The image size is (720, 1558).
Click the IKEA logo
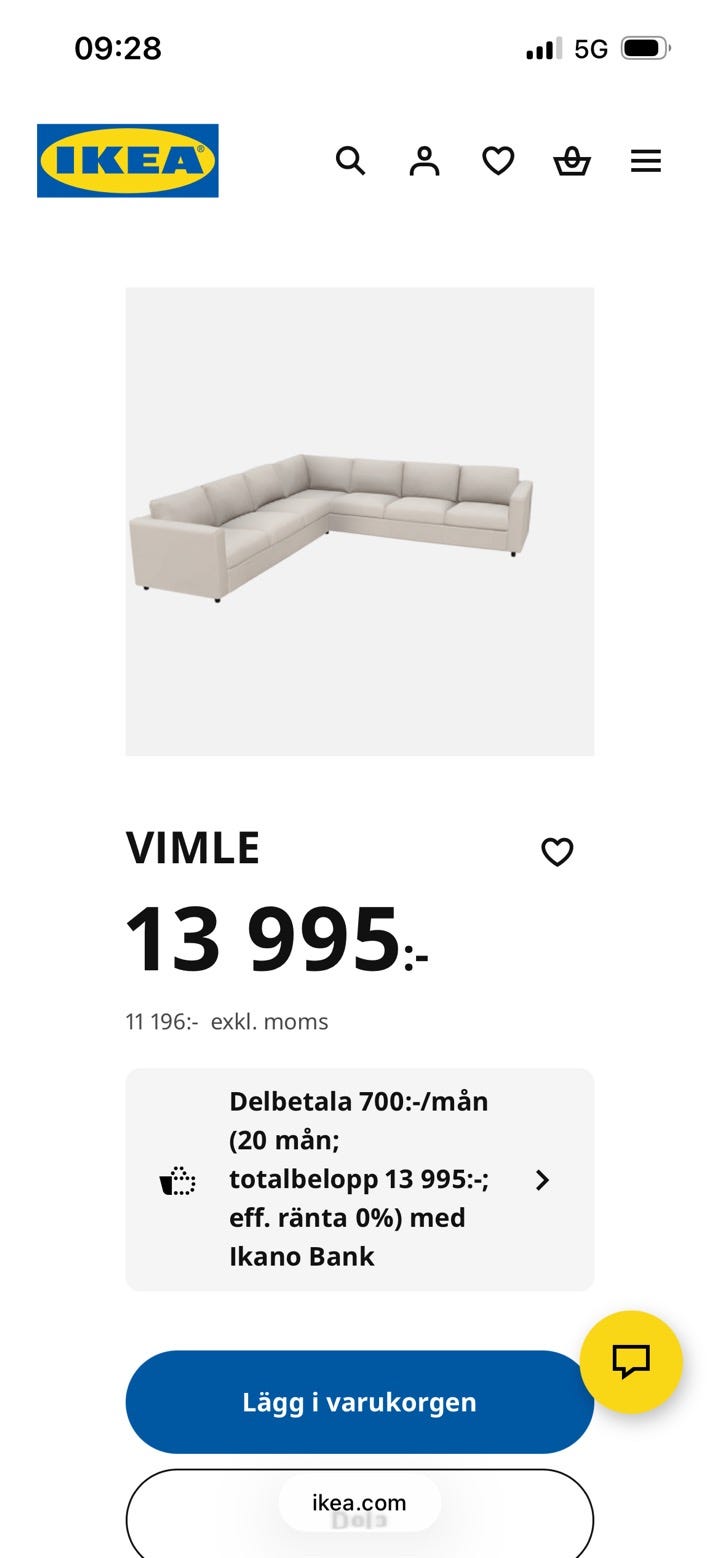coord(127,160)
